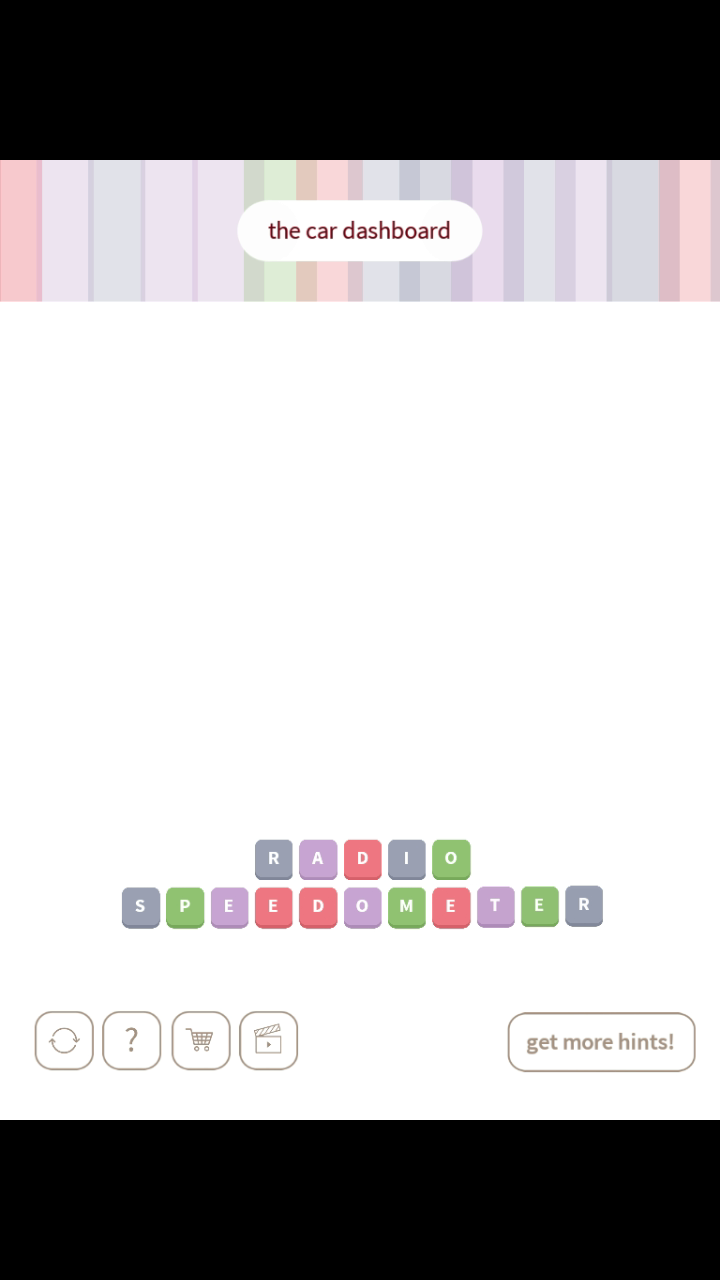The height and width of the screenshot is (1280, 720).
Task: Use the question mark hint button
Action: coord(131,1041)
